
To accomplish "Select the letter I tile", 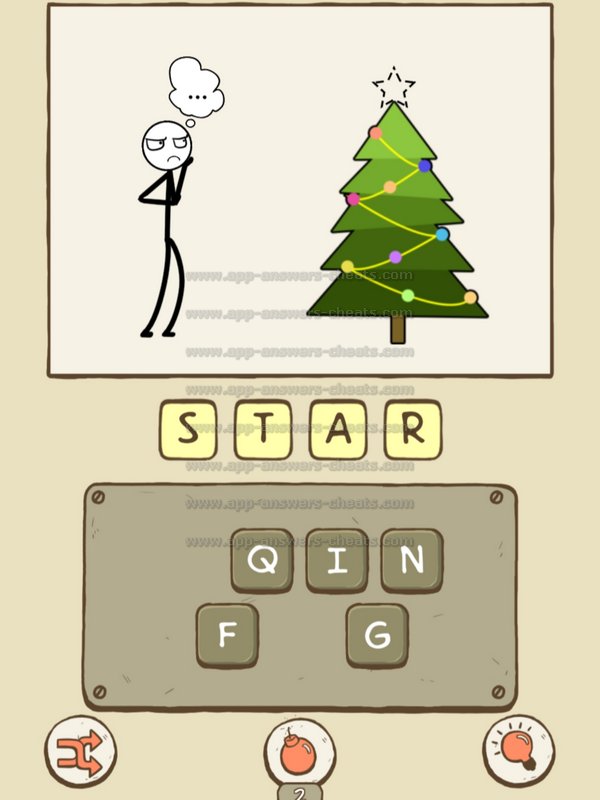I will coord(337,560).
